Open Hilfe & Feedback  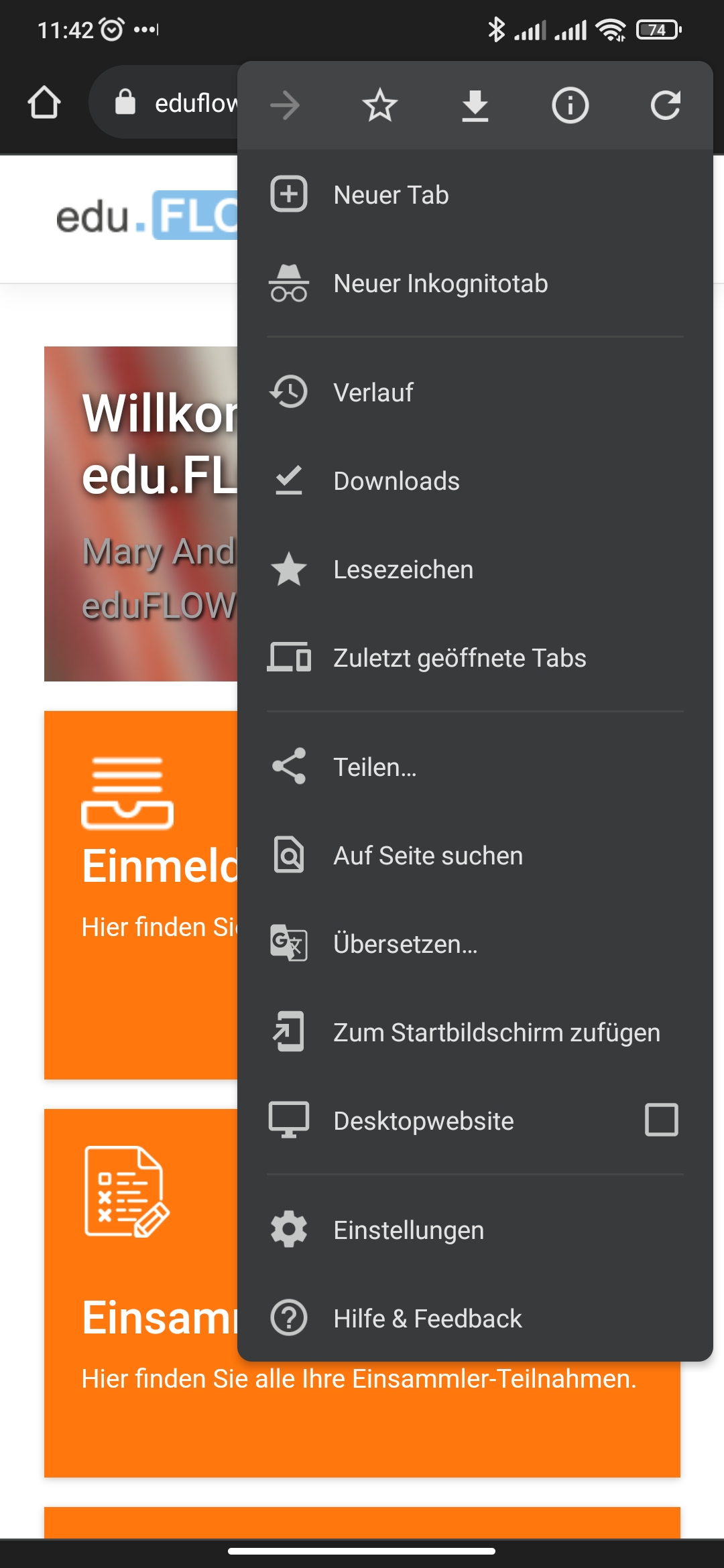tap(427, 1319)
